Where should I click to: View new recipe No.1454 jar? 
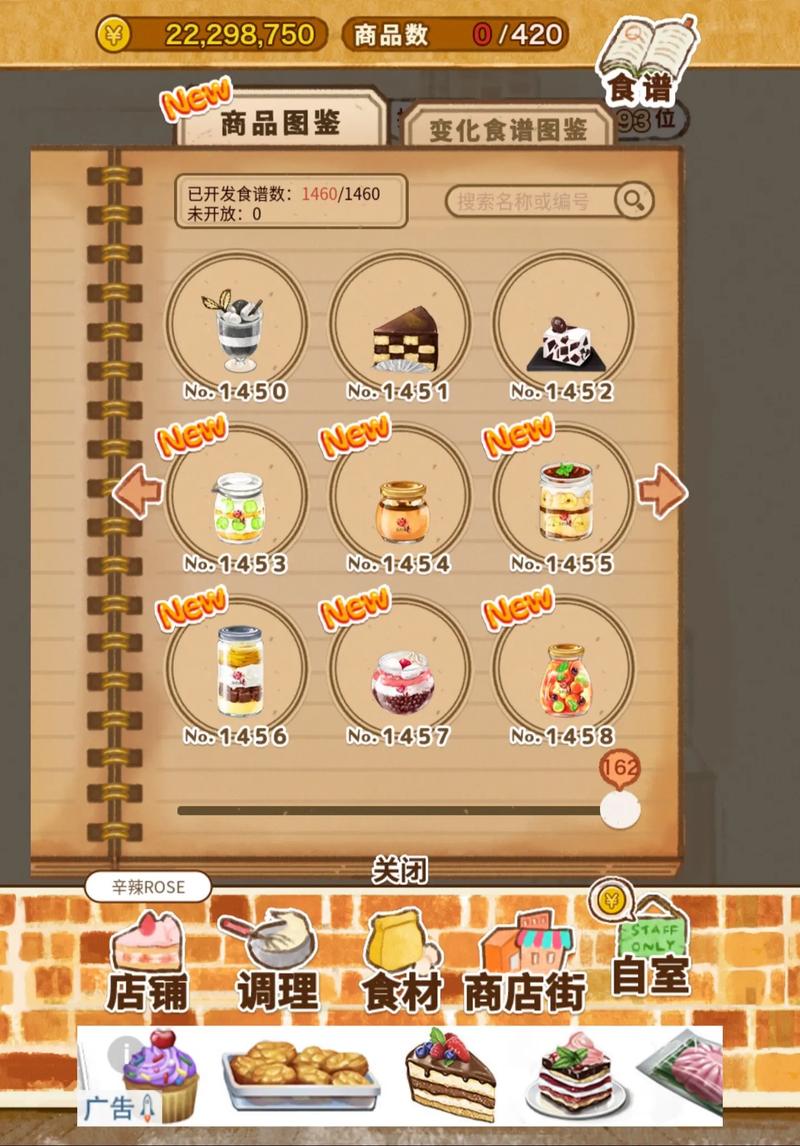click(399, 496)
